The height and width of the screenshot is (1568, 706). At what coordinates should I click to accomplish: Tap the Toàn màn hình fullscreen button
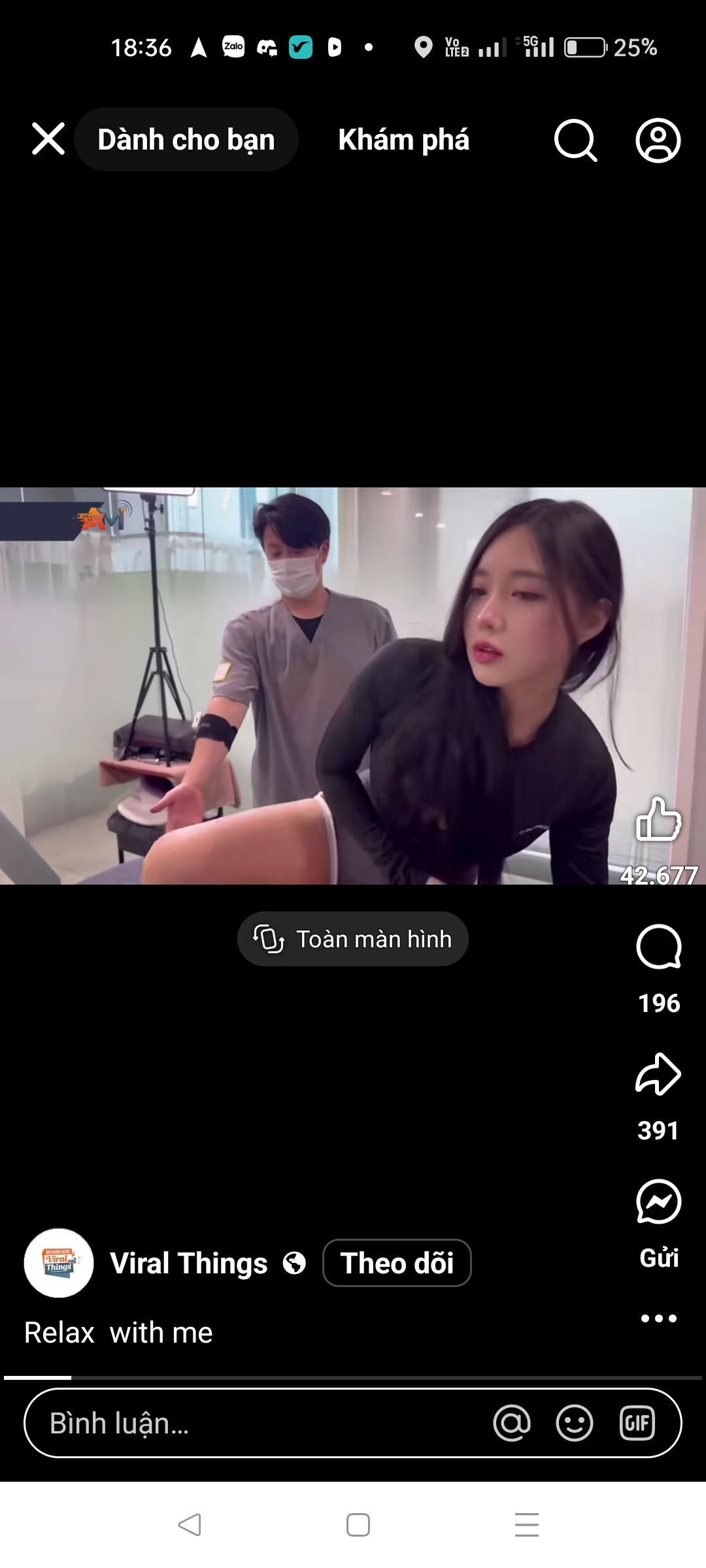click(x=353, y=939)
